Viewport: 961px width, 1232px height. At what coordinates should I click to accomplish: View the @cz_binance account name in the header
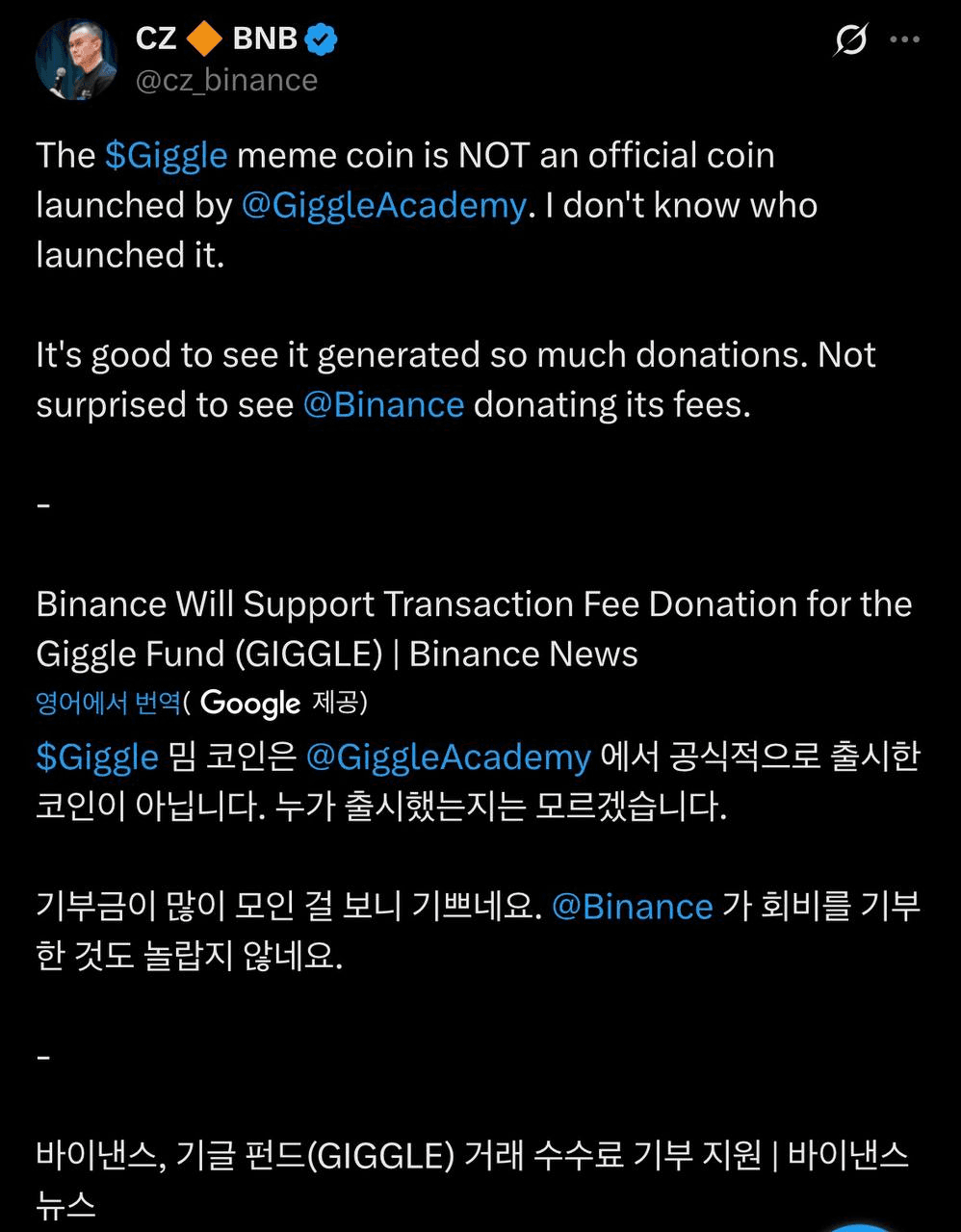pos(226,80)
